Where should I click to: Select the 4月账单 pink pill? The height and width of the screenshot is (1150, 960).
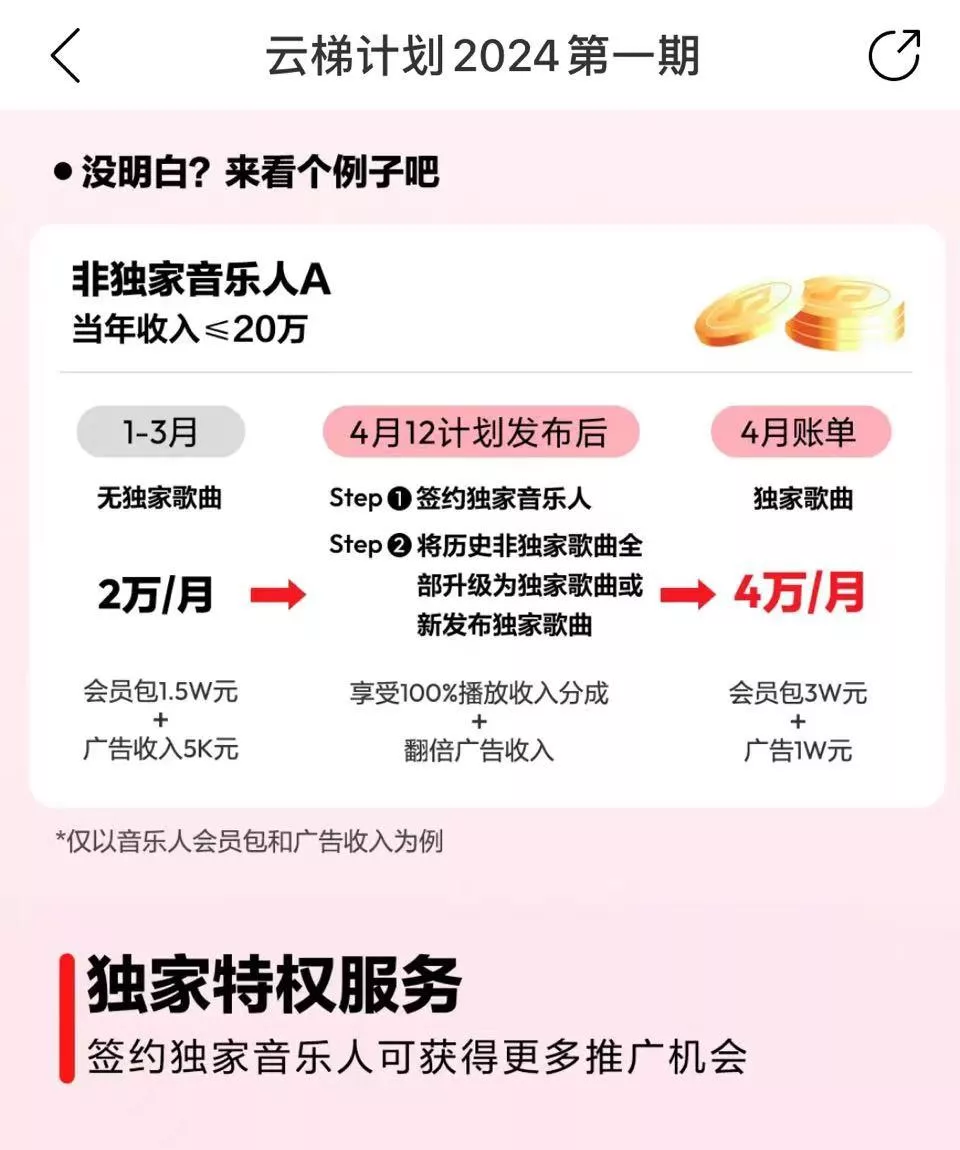point(798,432)
